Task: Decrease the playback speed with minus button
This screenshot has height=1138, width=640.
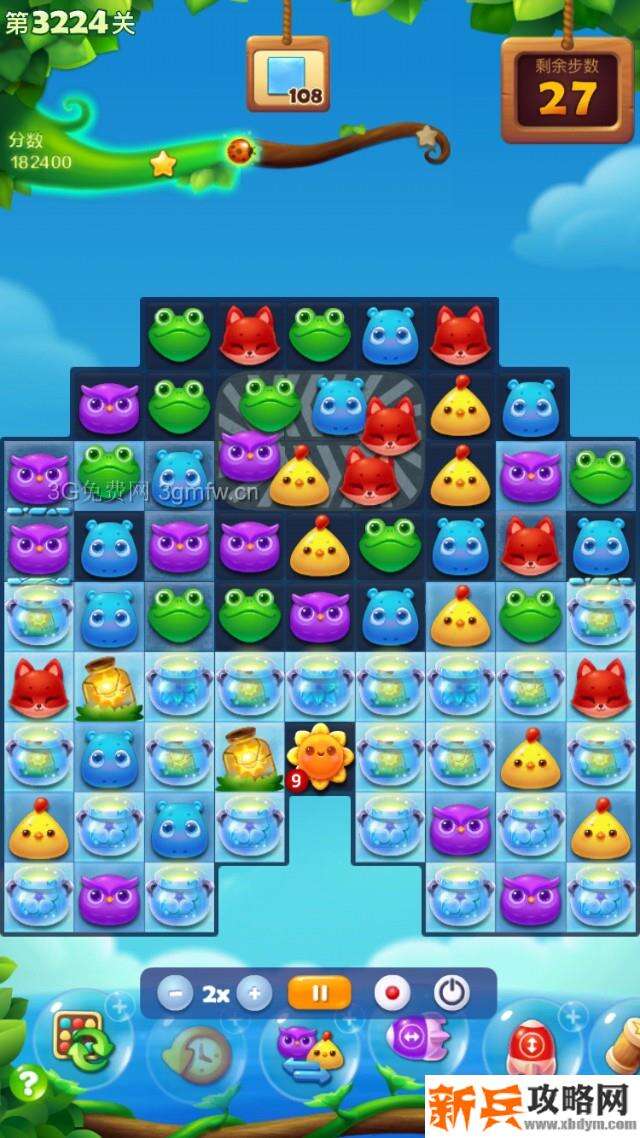Action: (176, 994)
